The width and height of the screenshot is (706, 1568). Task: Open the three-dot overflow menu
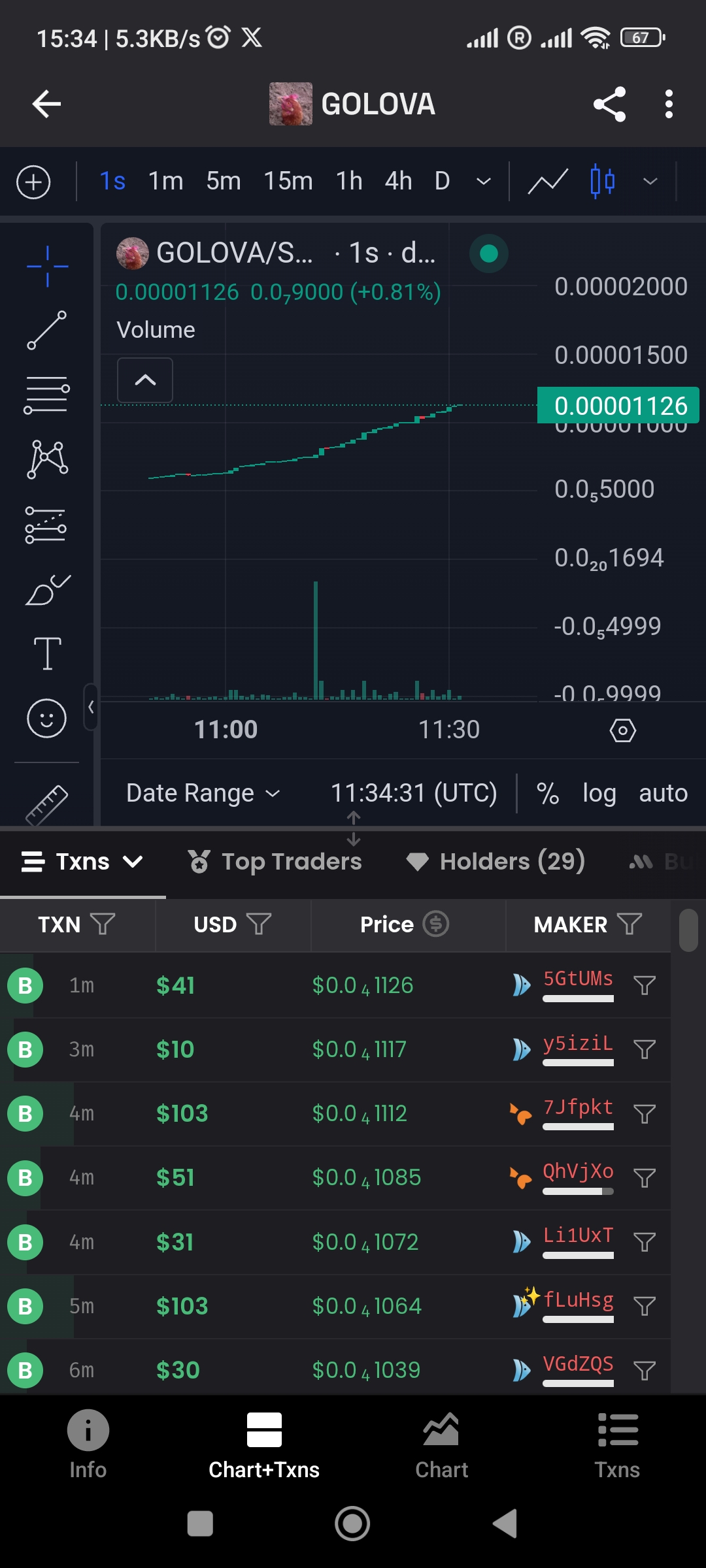[x=668, y=104]
